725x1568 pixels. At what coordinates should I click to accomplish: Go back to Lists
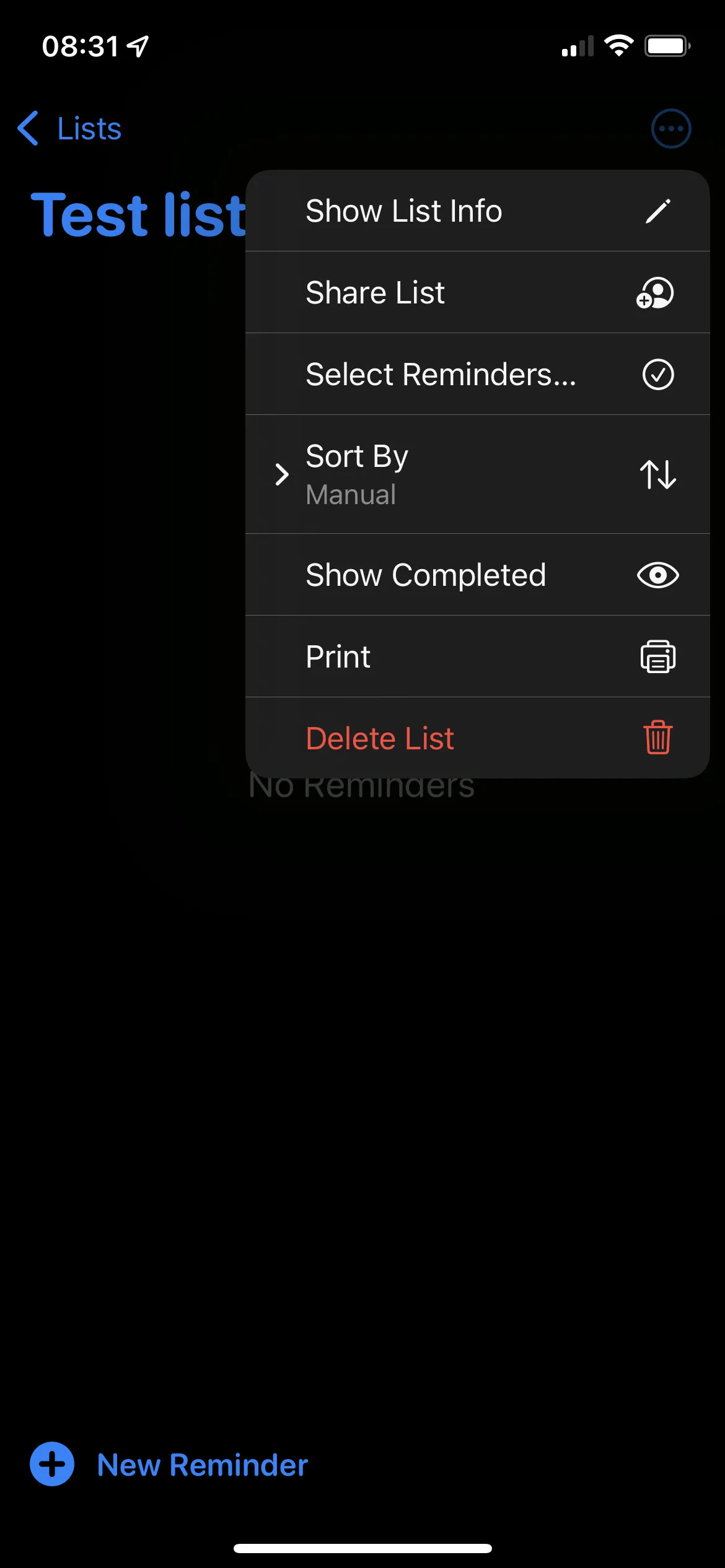(x=69, y=129)
